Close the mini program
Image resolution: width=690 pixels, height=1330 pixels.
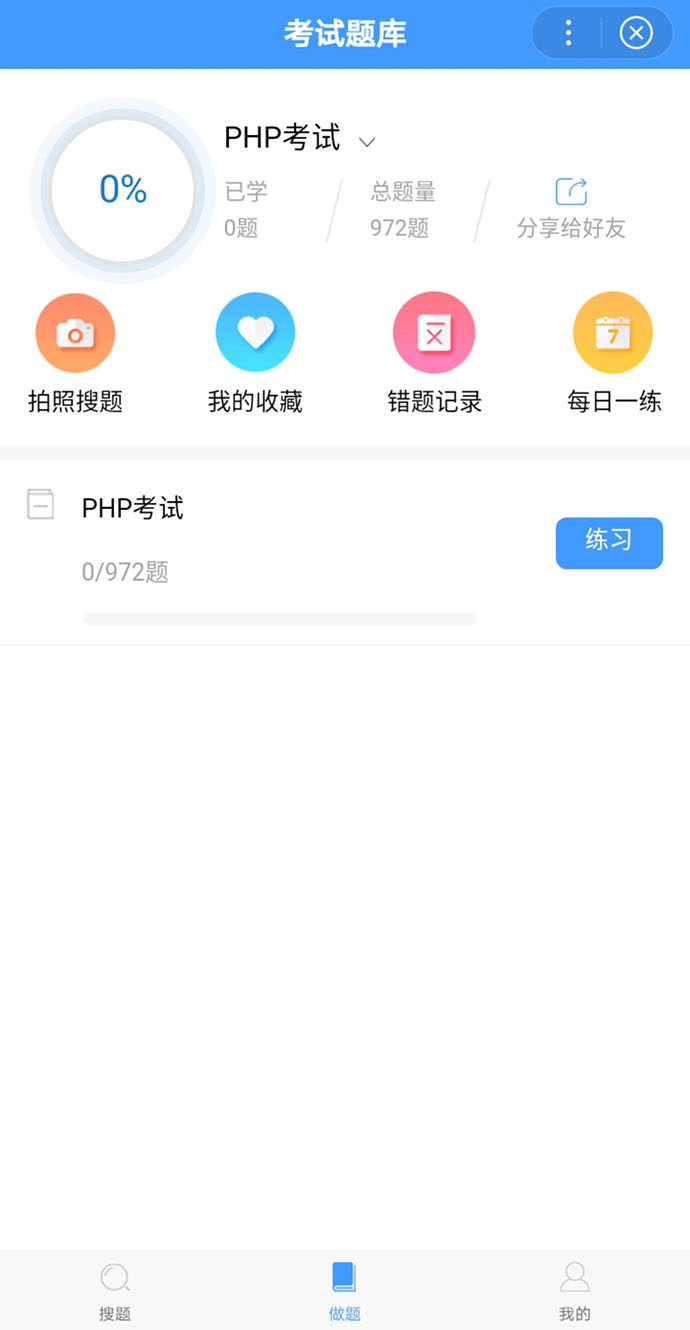636,33
